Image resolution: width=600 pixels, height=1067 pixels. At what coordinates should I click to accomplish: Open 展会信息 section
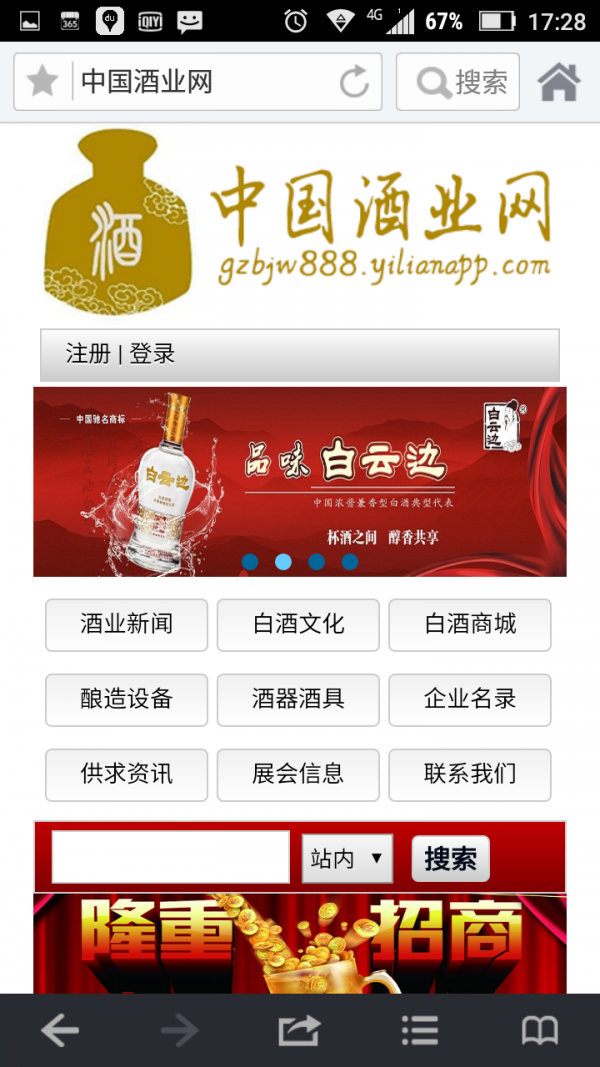[x=298, y=774]
